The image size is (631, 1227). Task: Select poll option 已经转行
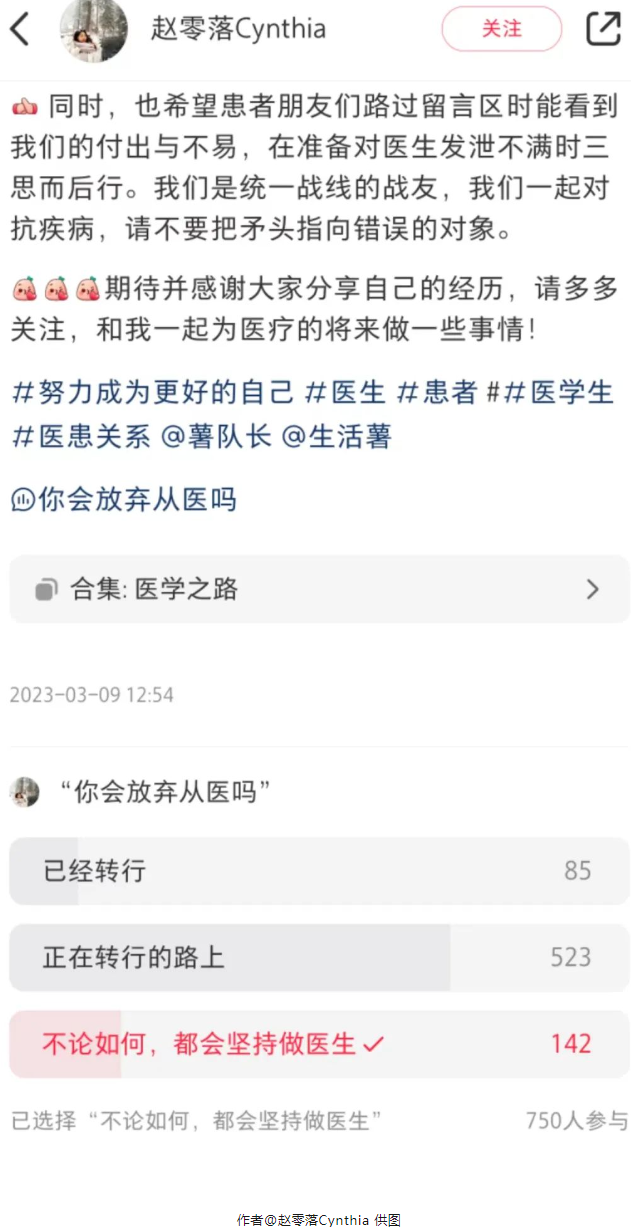point(318,871)
